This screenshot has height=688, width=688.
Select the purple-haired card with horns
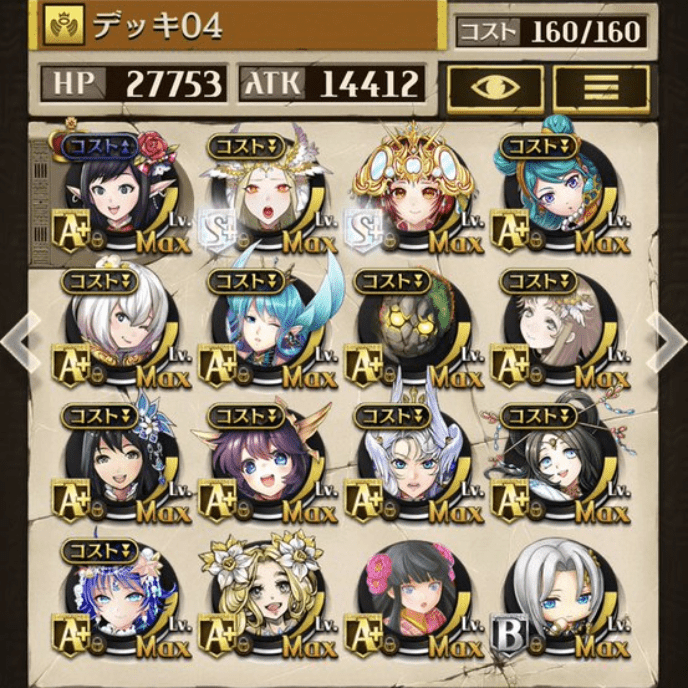[x=264, y=463]
